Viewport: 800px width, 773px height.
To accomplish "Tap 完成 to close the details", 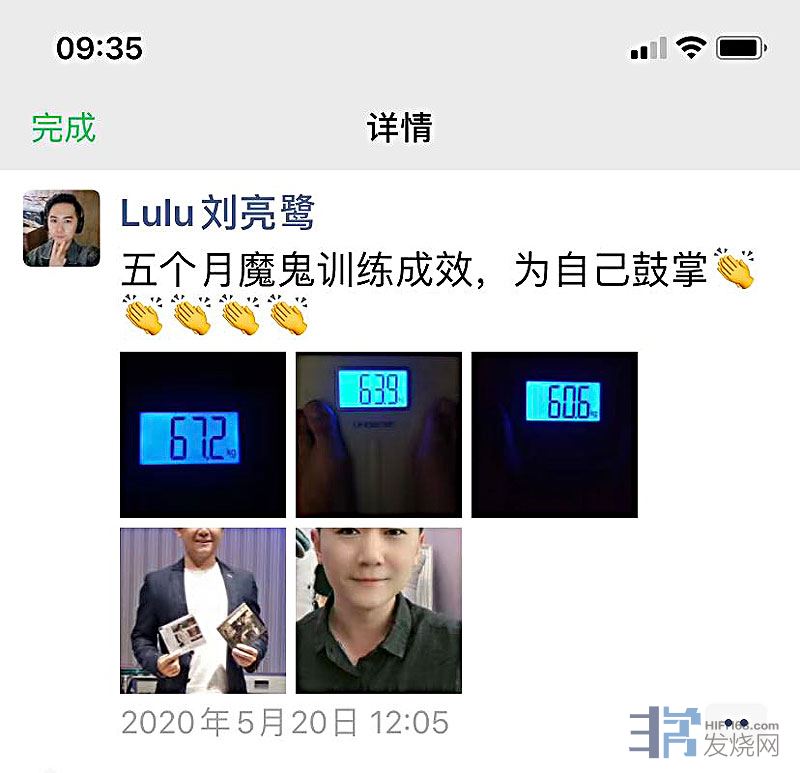I will coord(63,128).
